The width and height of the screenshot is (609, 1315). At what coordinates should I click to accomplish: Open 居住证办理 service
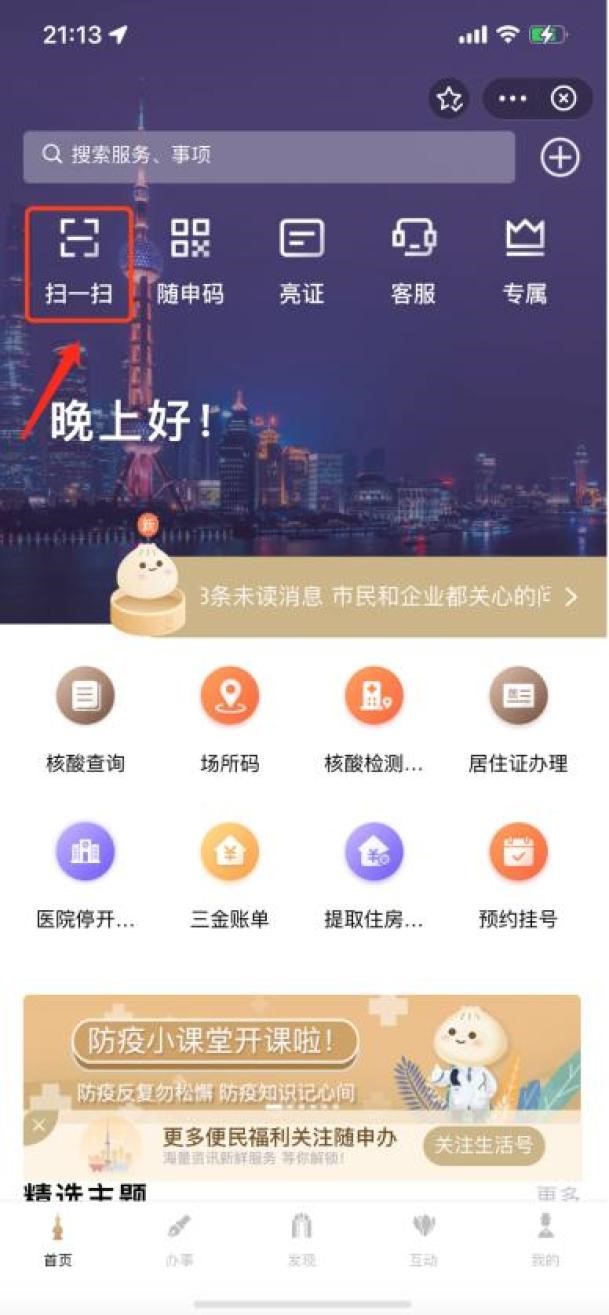point(518,719)
